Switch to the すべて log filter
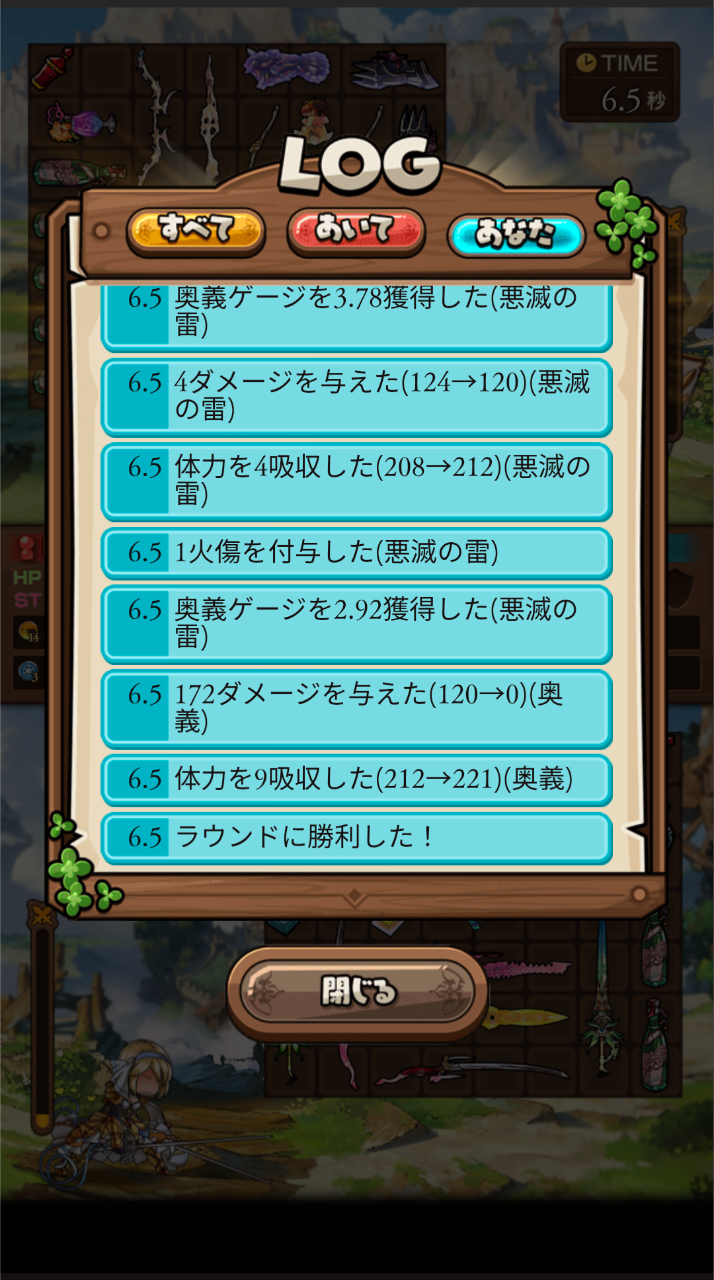 196,232
